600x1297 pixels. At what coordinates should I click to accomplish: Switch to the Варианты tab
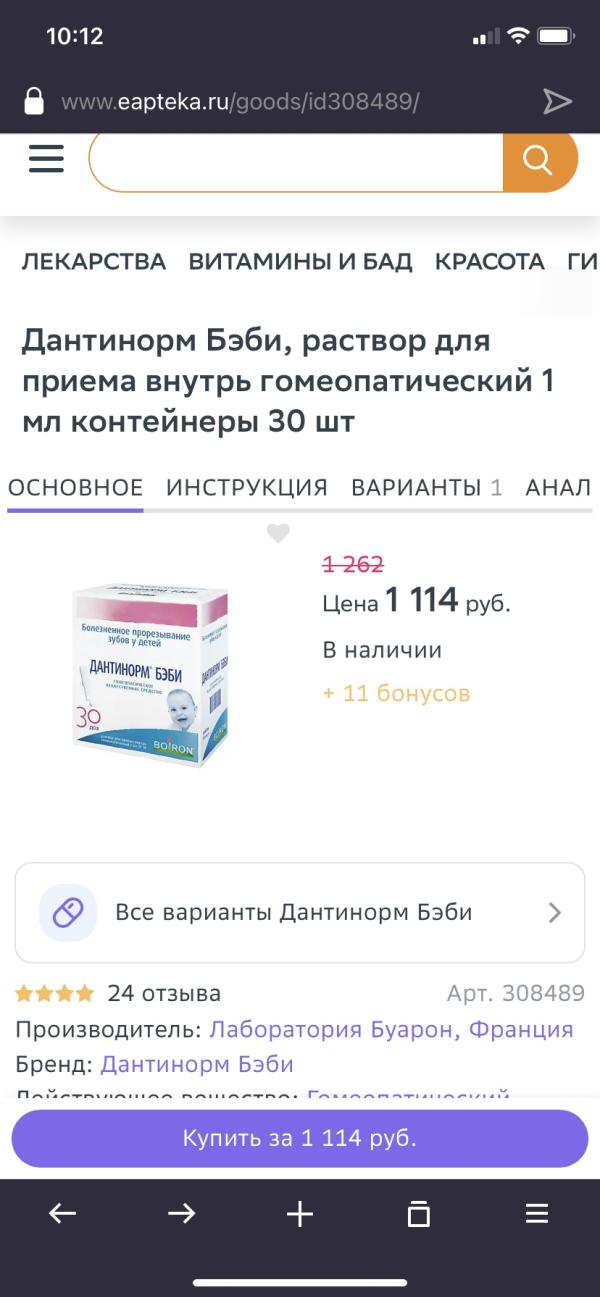pyautogui.click(x=426, y=488)
